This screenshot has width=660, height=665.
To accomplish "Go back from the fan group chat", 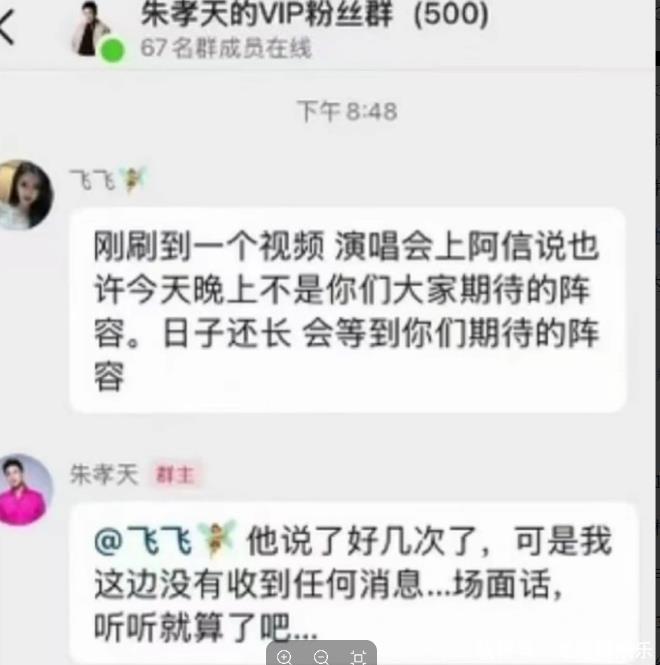I will coord(8,28).
